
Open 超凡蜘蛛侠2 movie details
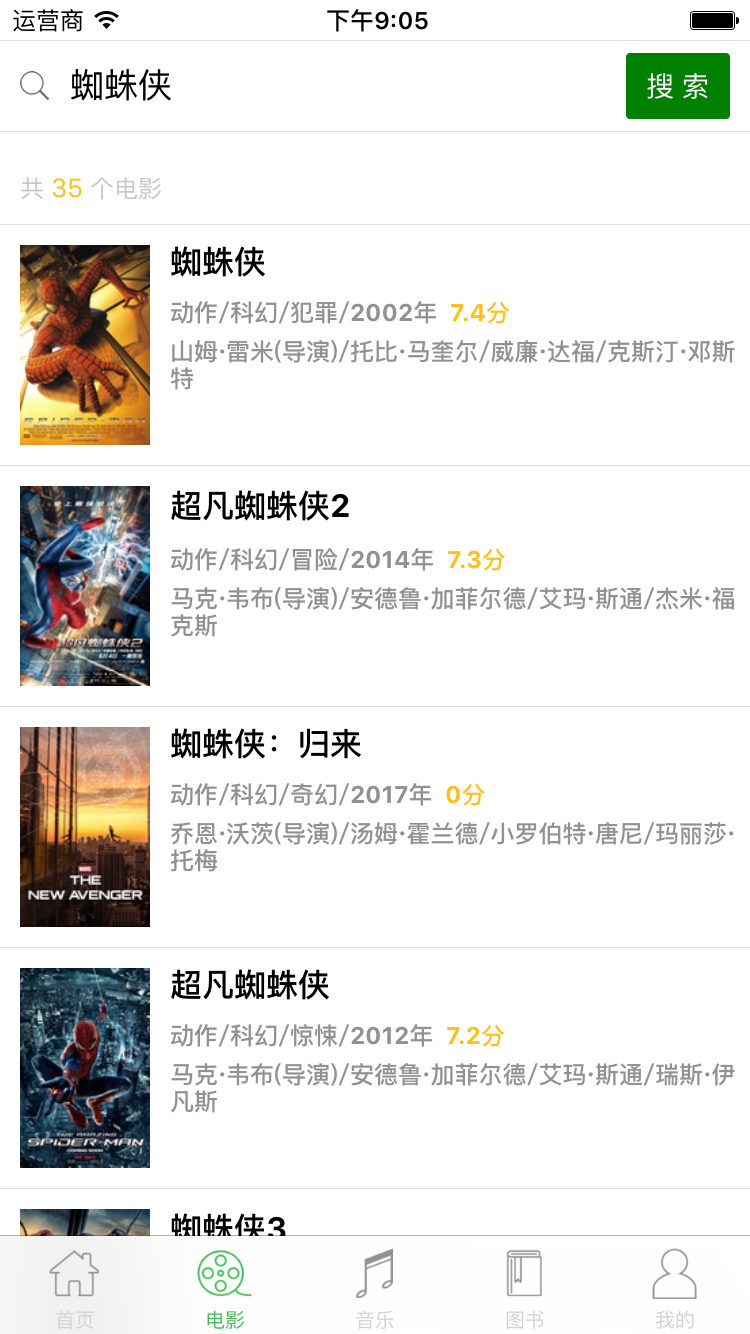point(375,586)
